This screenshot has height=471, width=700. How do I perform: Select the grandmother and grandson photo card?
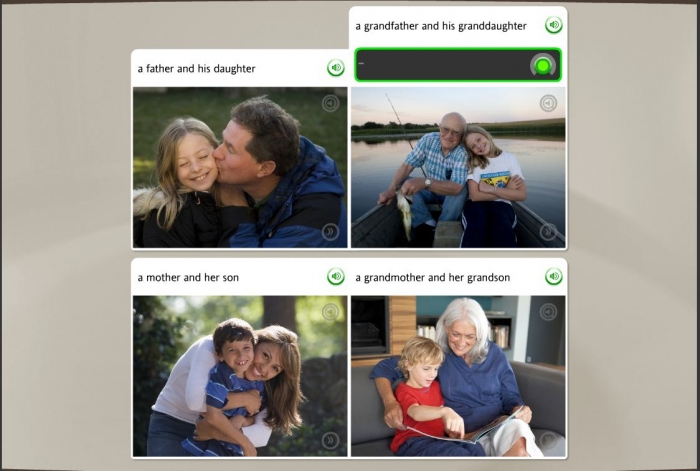pyautogui.click(x=458, y=376)
